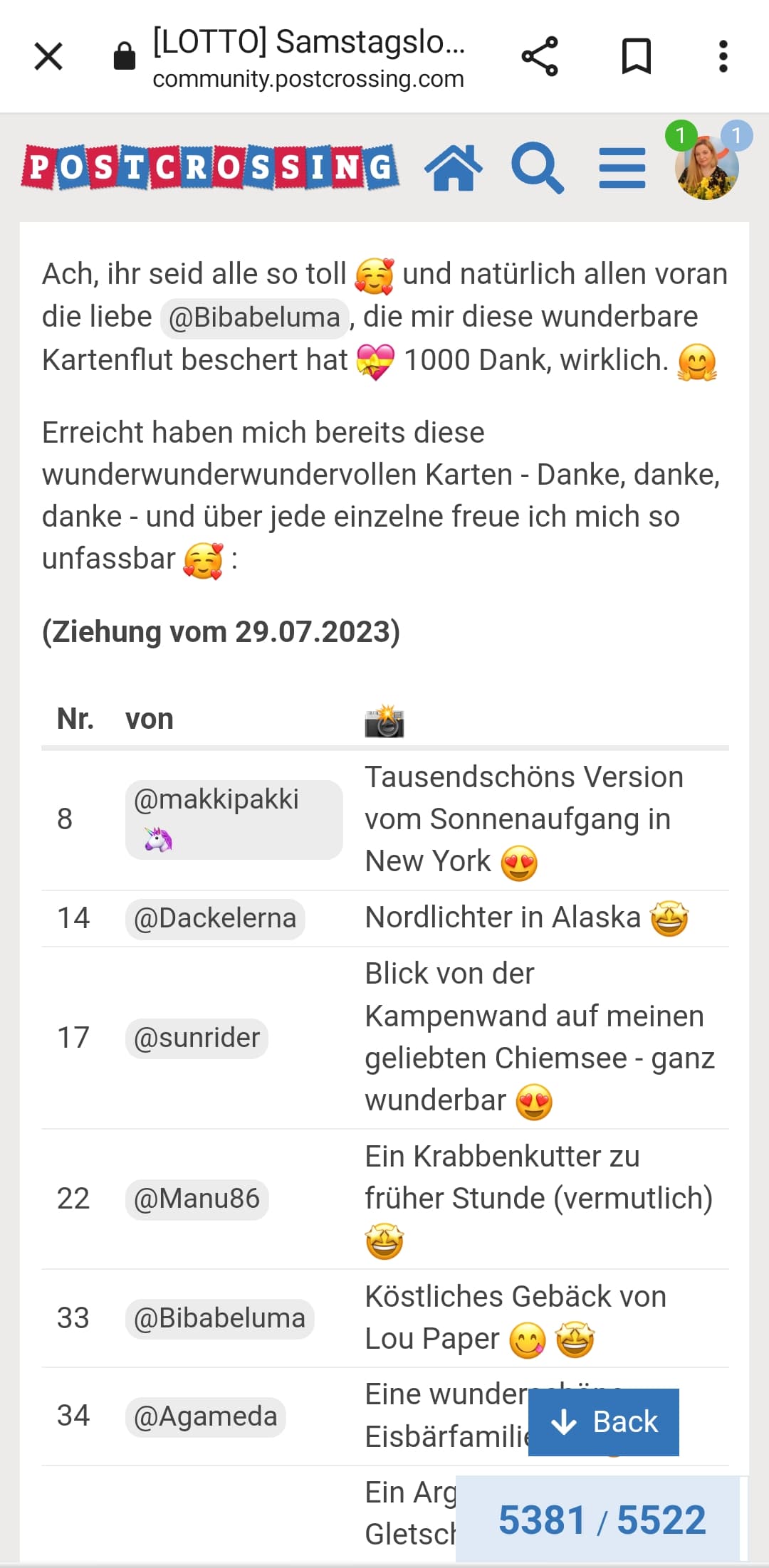Tap the Postcrossing logo
This screenshot has width=769, height=1568.
pos(210,168)
